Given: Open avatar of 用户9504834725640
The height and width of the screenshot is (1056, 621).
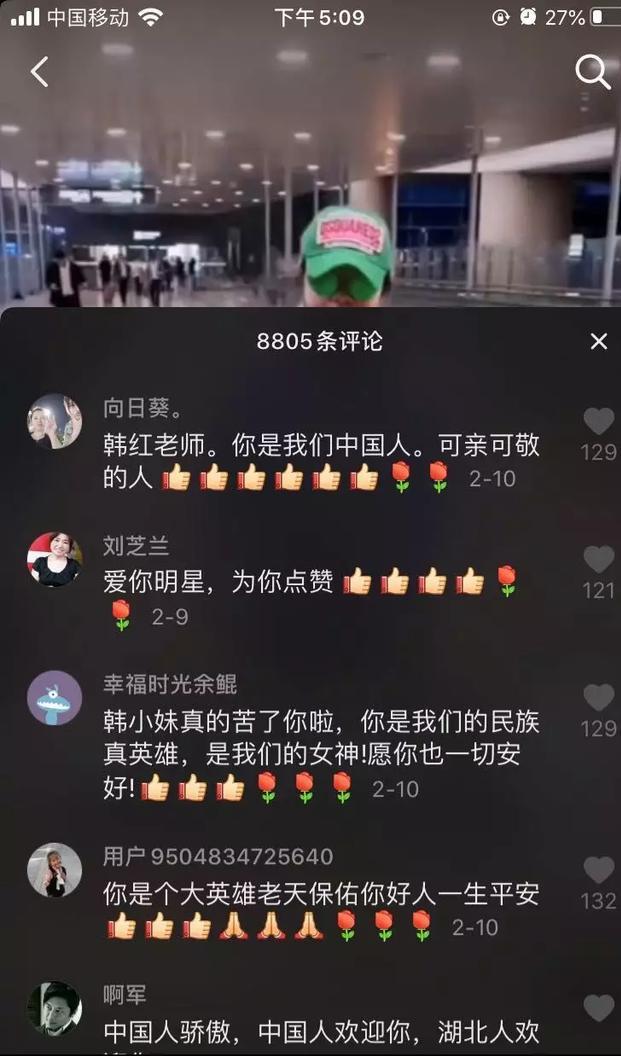Looking at the screenshot, I should click(54, 870).
